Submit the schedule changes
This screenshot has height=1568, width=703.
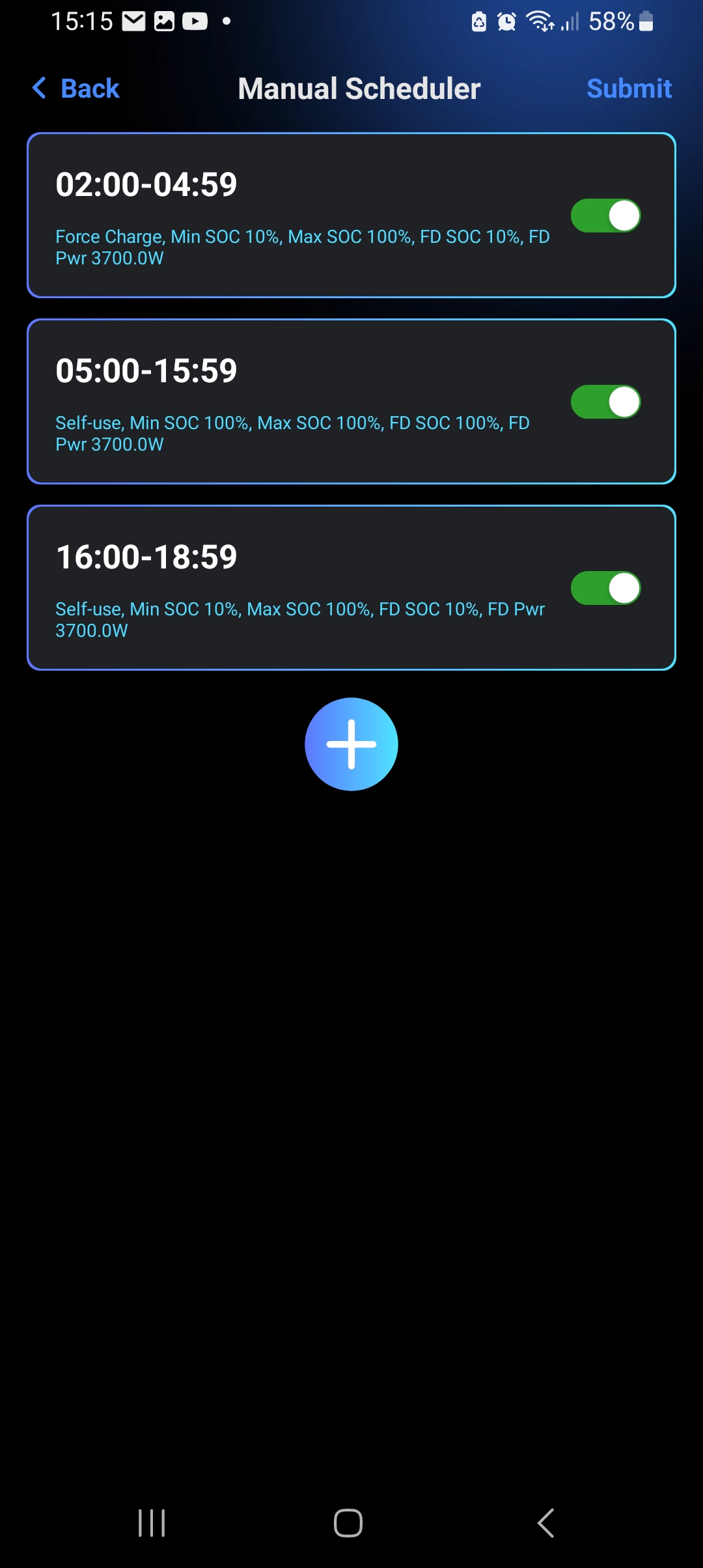click(x=628, y=89)
